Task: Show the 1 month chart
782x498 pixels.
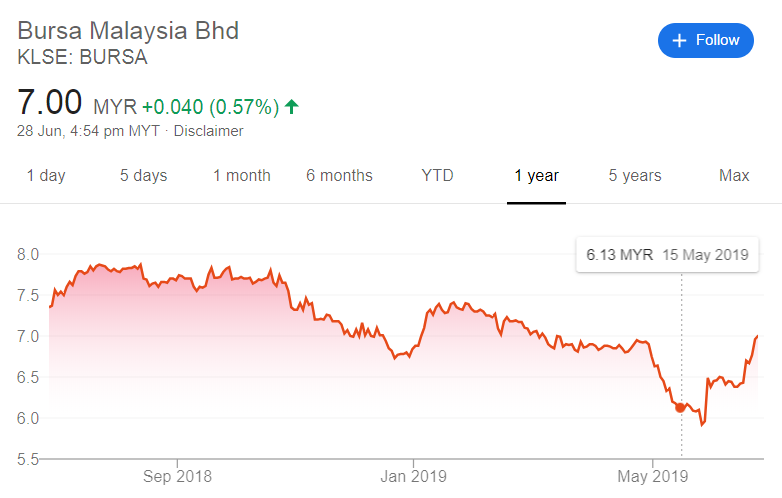Action: pyautogui.click(x=242, y=176)
